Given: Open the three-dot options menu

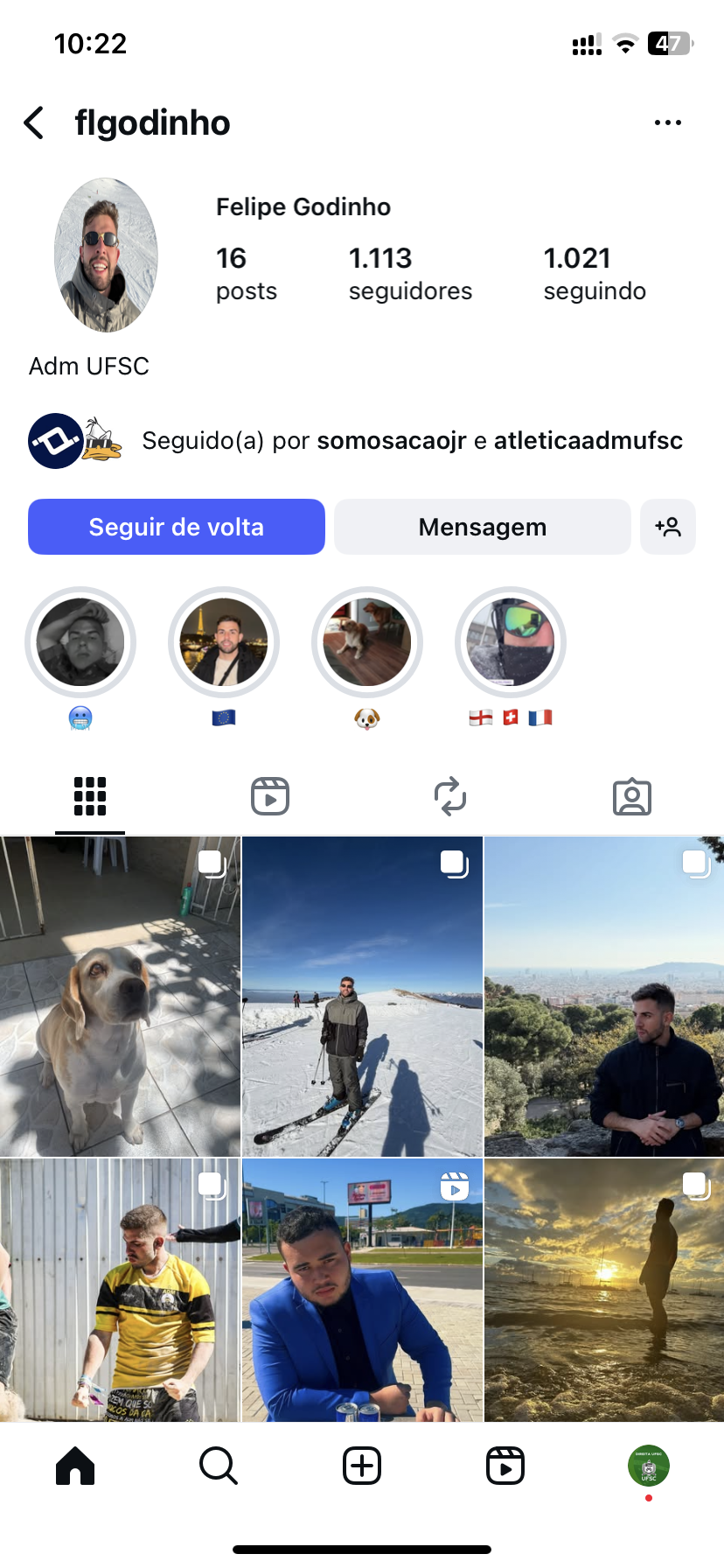Looking at the screenshot, I should tap(667, 123).
